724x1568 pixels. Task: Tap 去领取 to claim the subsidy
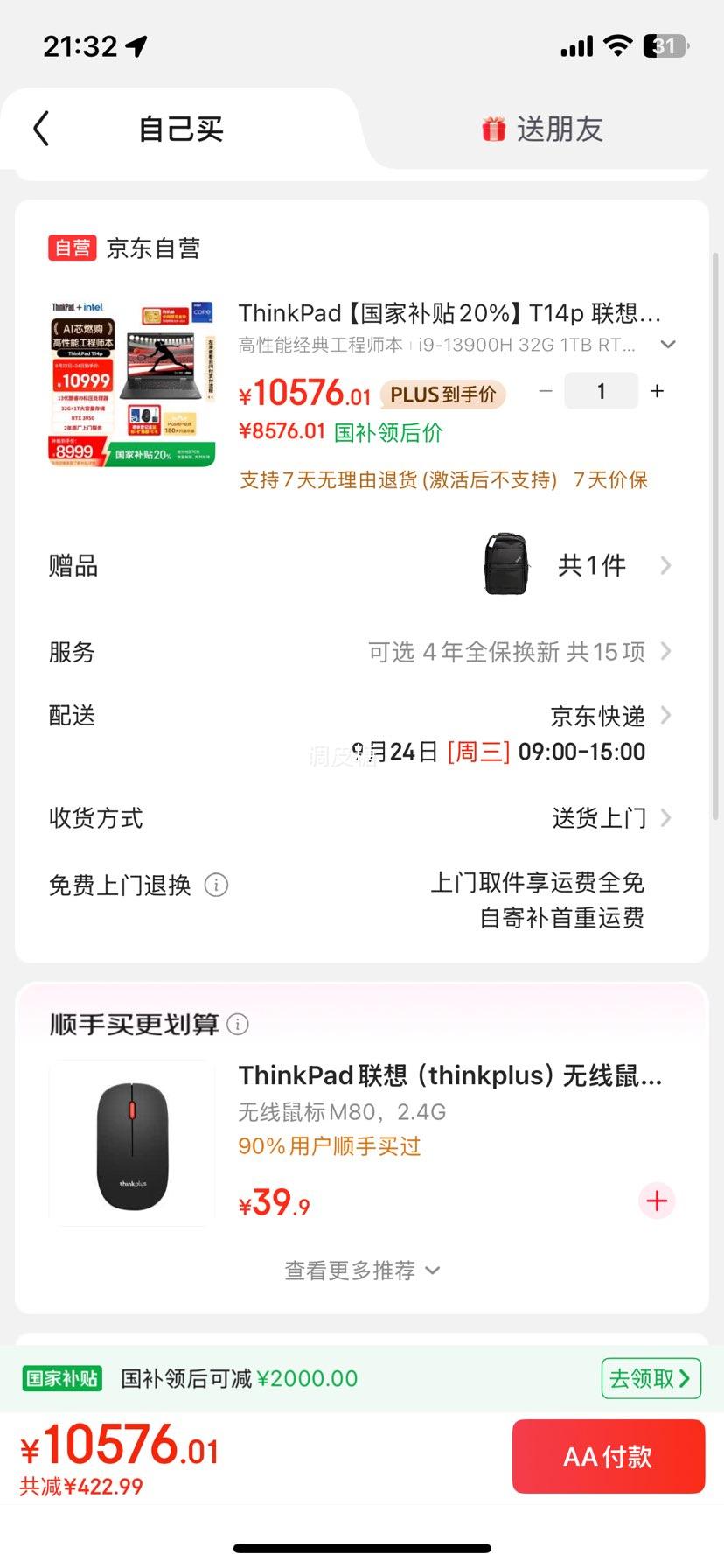click(x=651, y=1377)
